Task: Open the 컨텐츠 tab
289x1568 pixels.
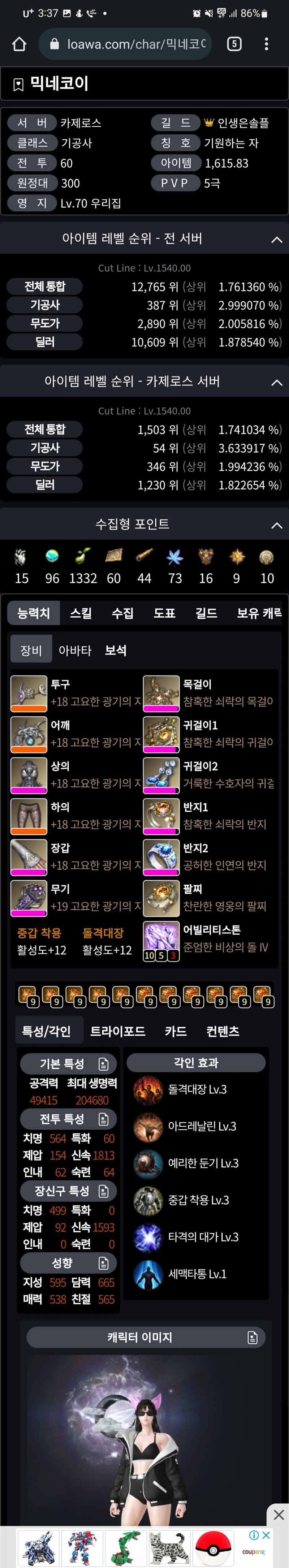Action: pyautogui.click(x=223, y=1031)
